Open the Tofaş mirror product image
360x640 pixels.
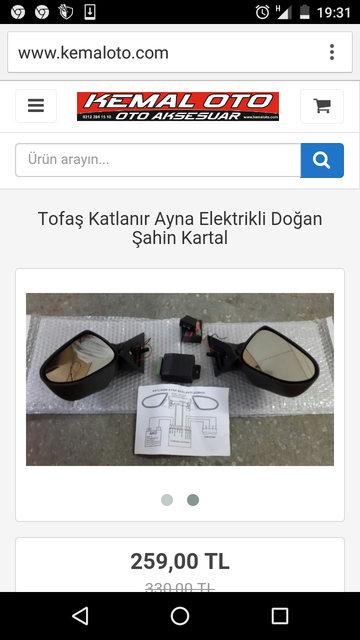180,379
